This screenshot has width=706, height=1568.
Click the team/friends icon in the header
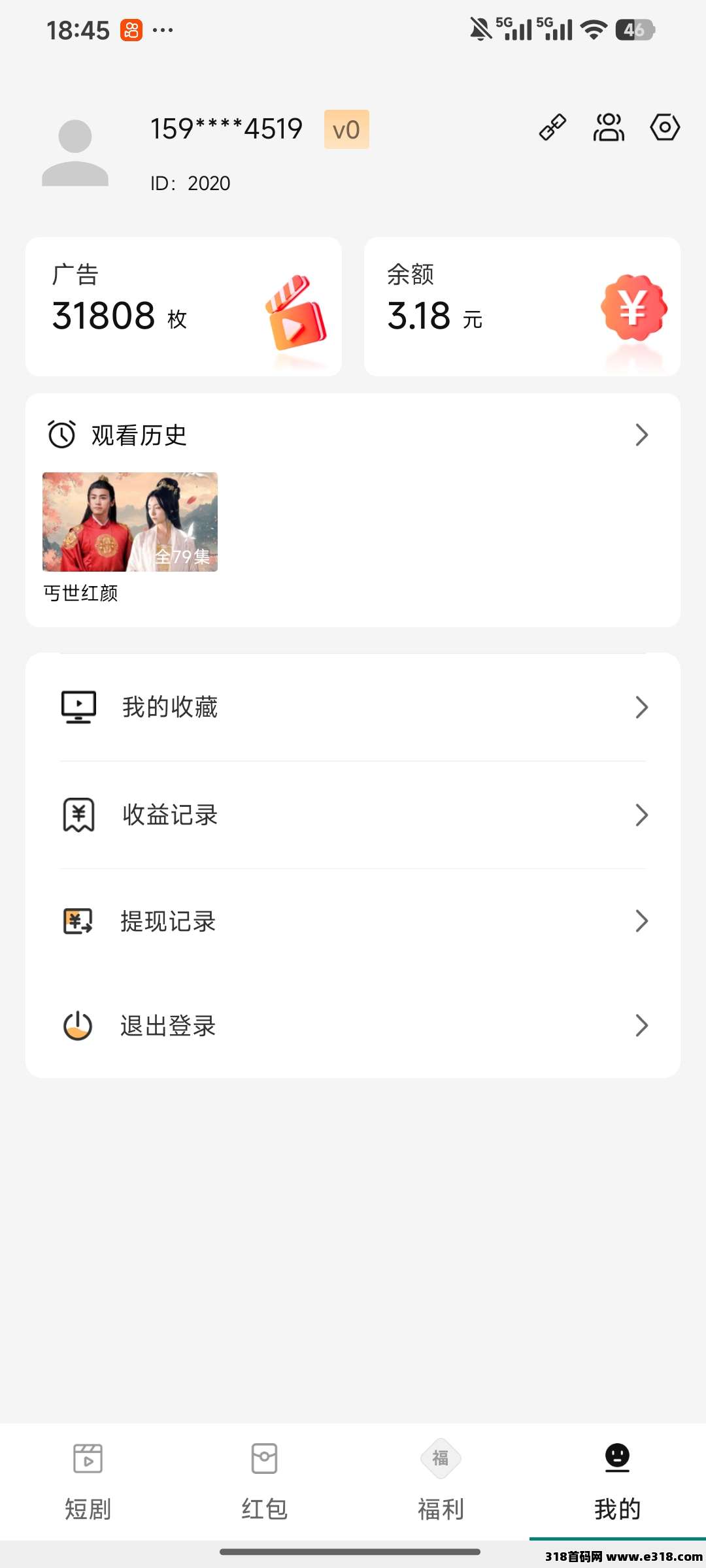(x=609, y=128)
